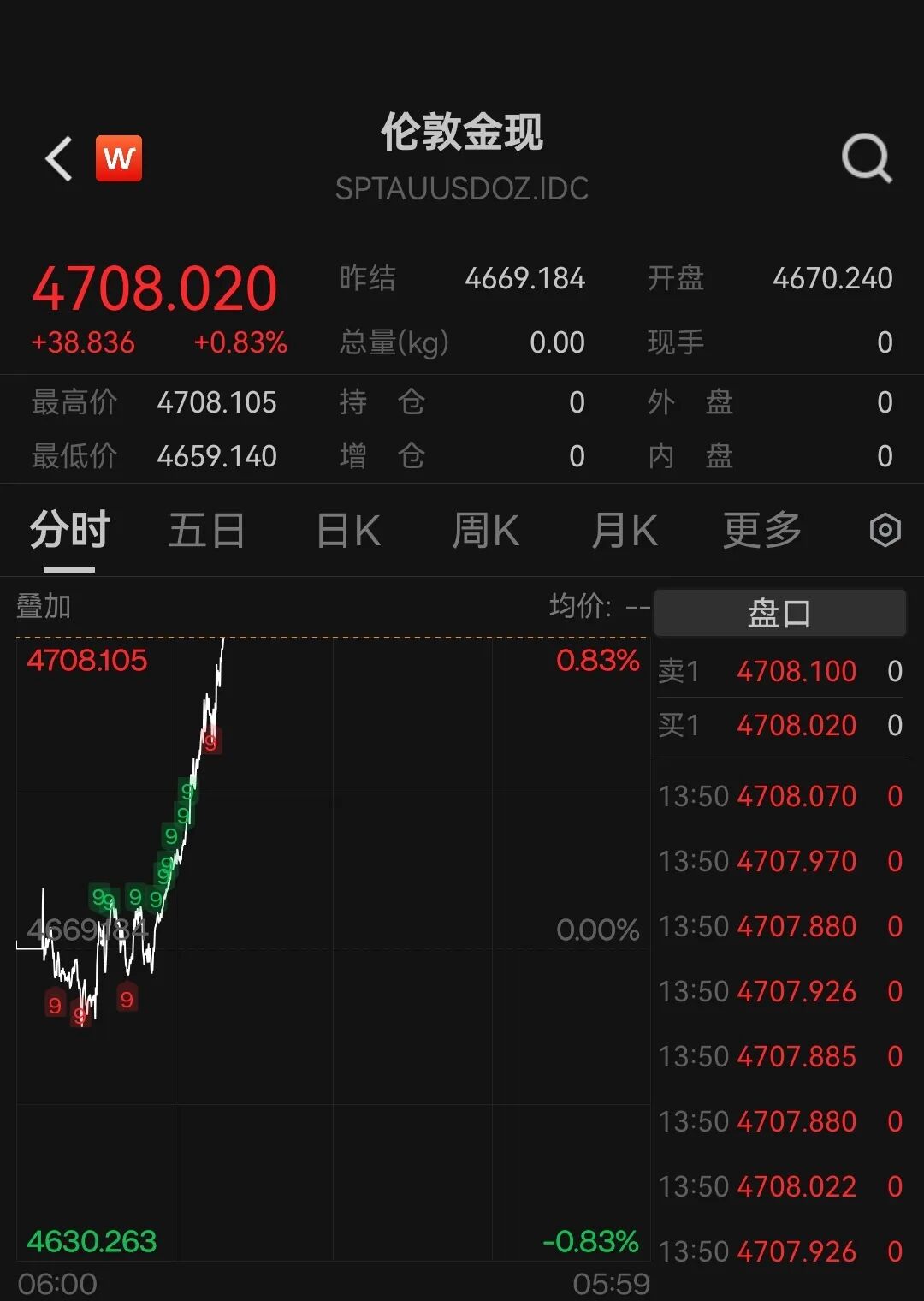Image resolution: width=924 pixels, height=1301 pixels.
Task: Toggle the 盘口 order book panel
Action: [x=779, y=612]
